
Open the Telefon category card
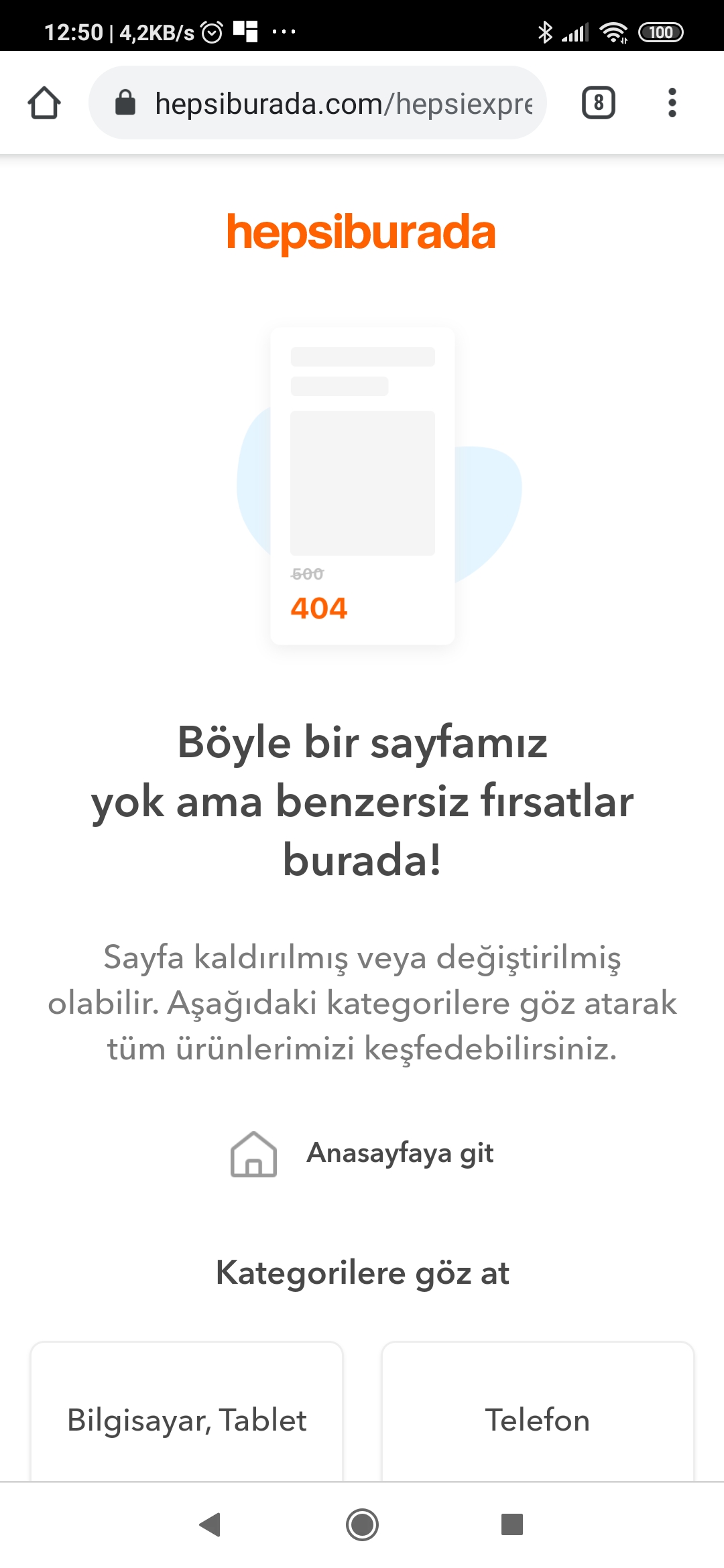coord(538,1419)
